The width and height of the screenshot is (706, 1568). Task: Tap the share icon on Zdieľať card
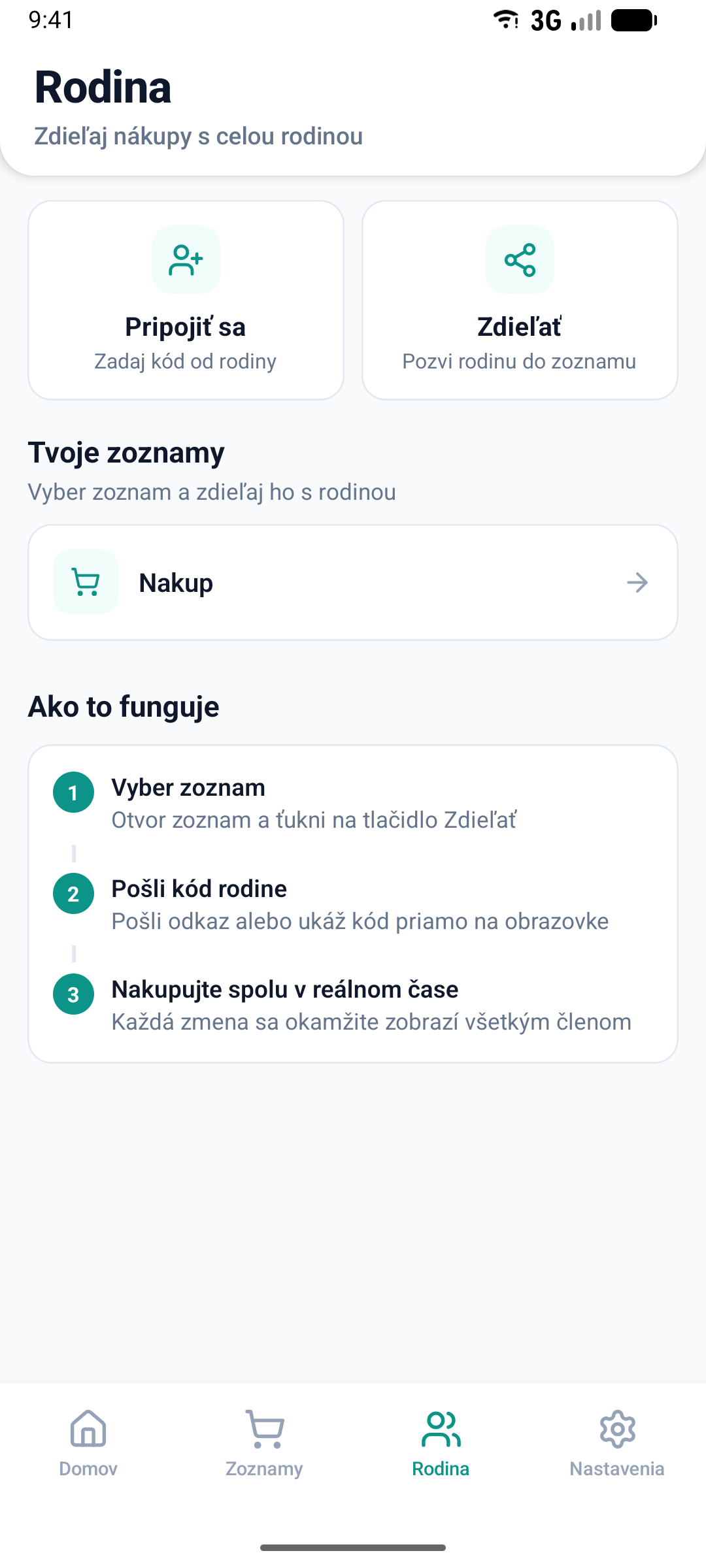point(520,259)
